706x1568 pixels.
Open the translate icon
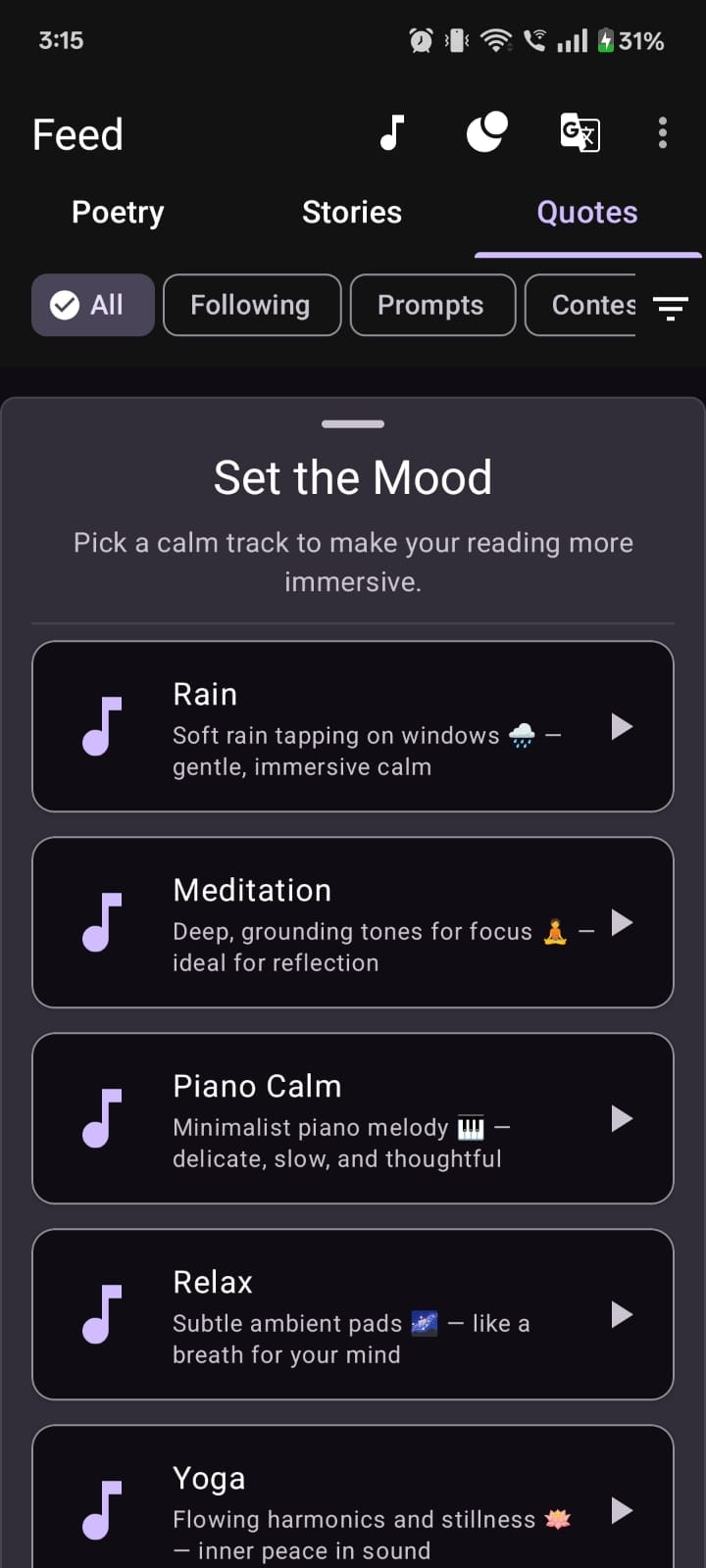pyautogui.click(x=580, y=132)
